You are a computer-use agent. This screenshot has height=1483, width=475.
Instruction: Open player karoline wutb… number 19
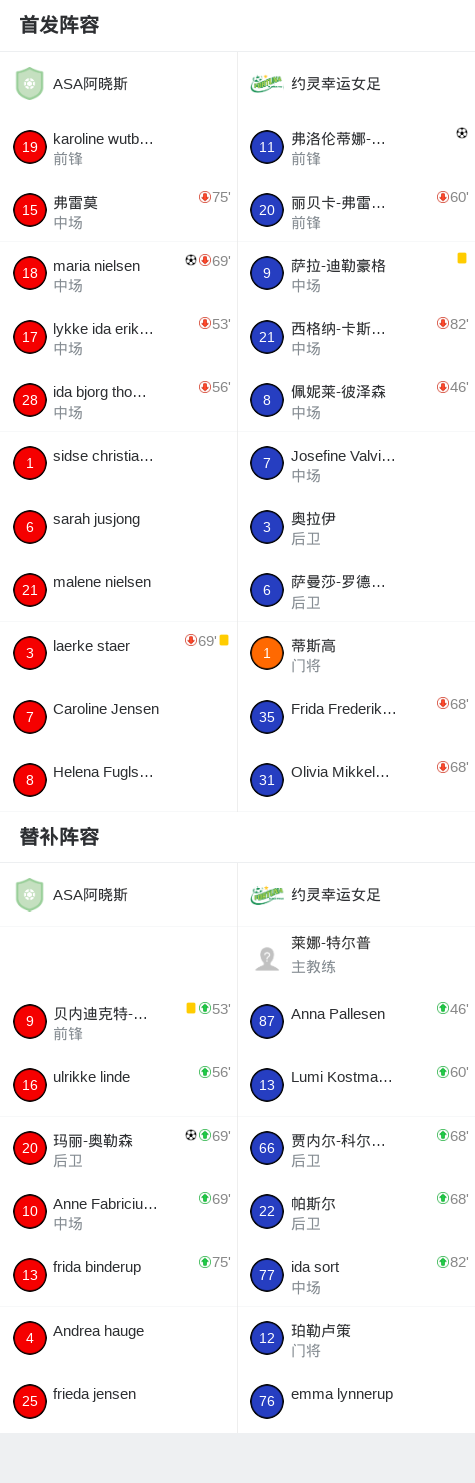pos(118,147)
